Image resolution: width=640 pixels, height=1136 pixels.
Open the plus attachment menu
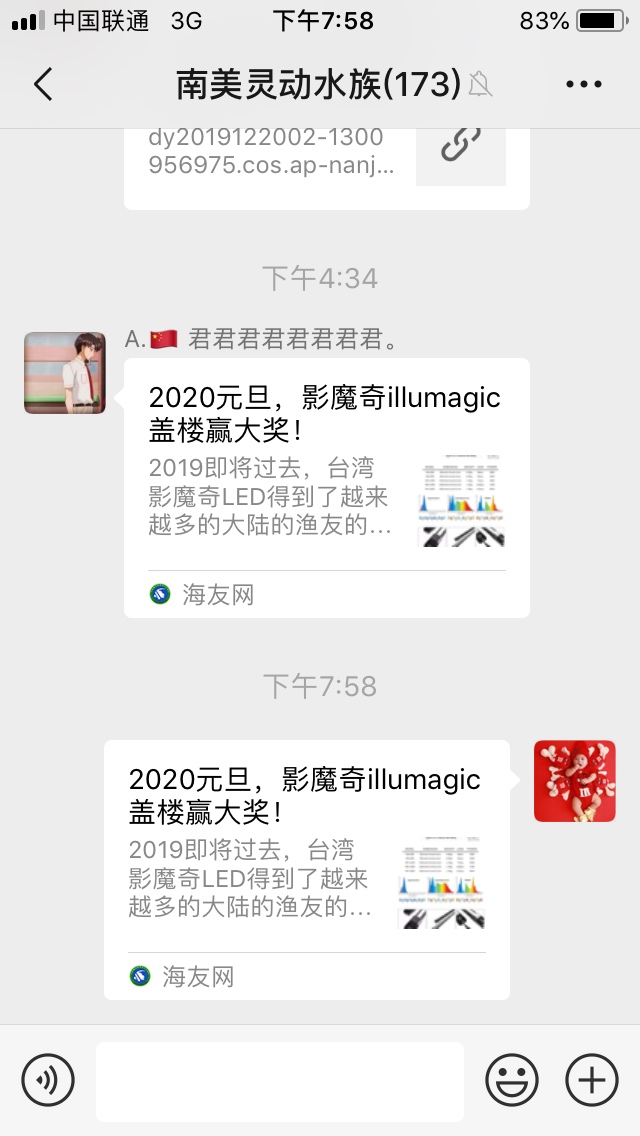point(592,1080)
